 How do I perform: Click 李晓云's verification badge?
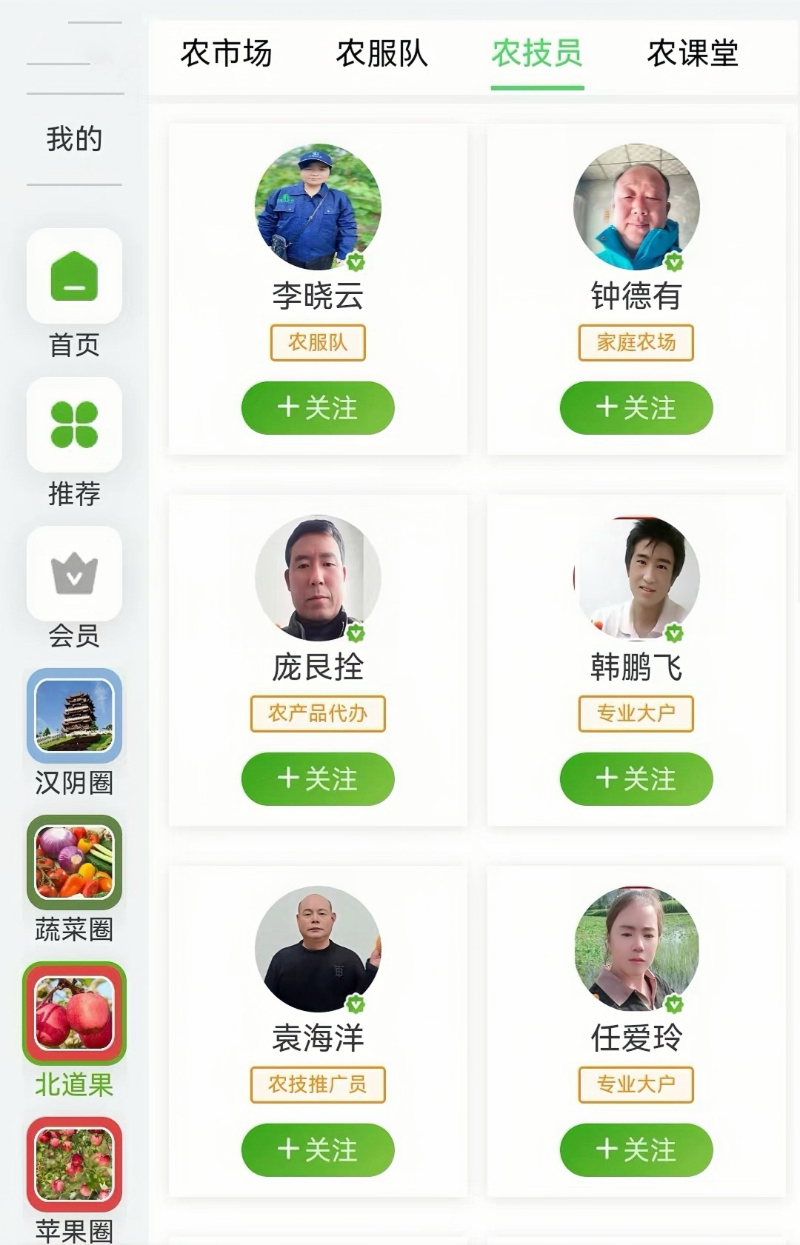[x=356, y=263]
